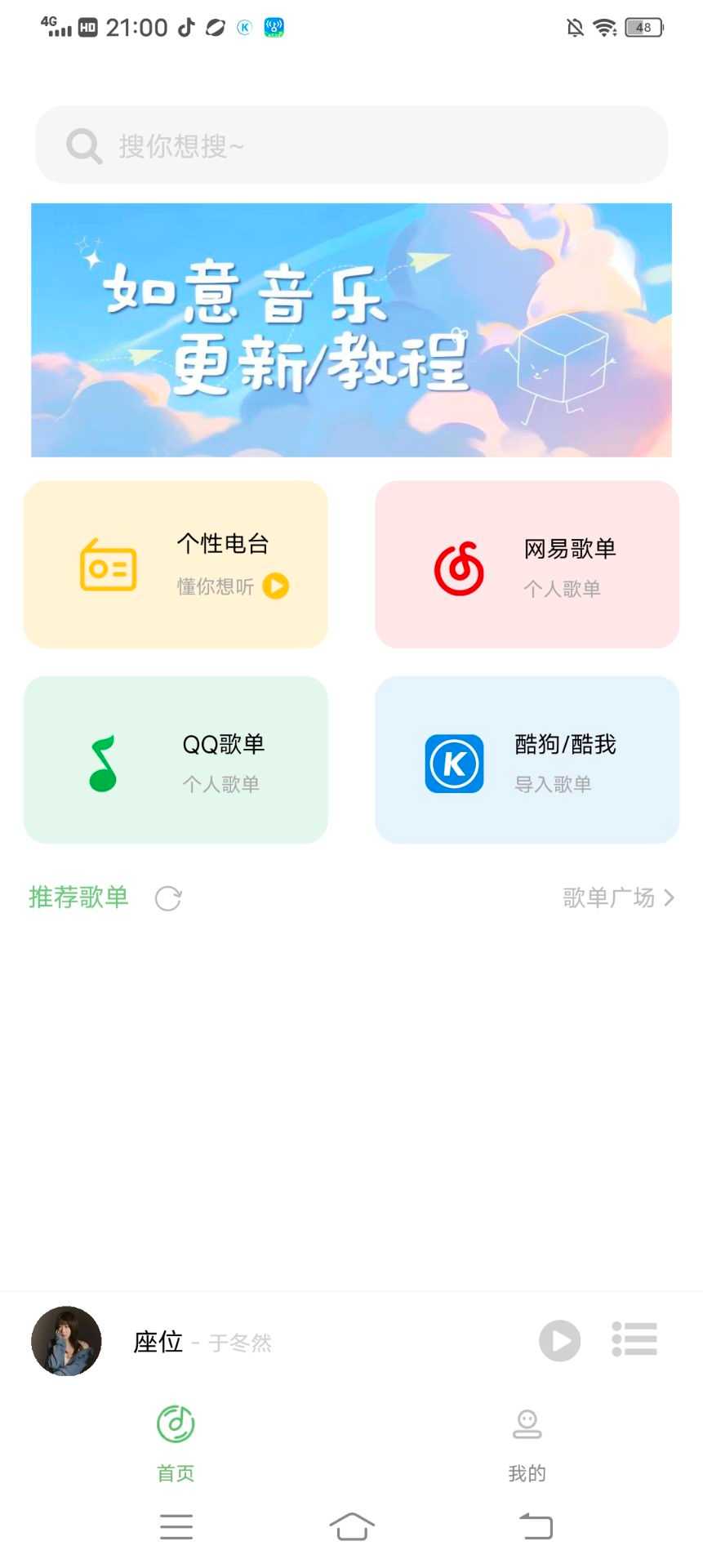This screenshot has width=703, height=1568.
Task: Open the 座位 now-playing cover
Action: 66,1341
